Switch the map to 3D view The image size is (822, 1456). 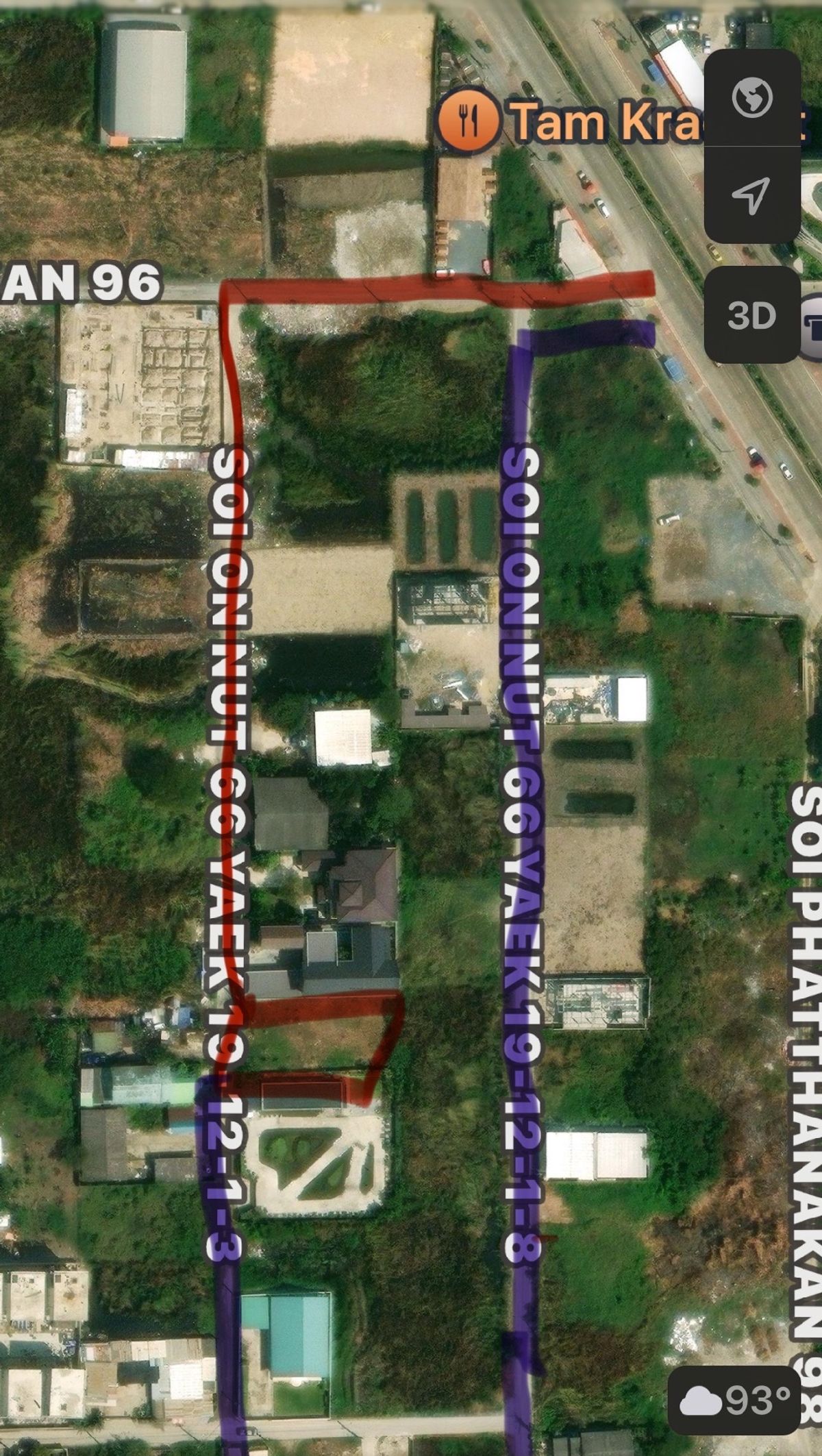(751, 314)
